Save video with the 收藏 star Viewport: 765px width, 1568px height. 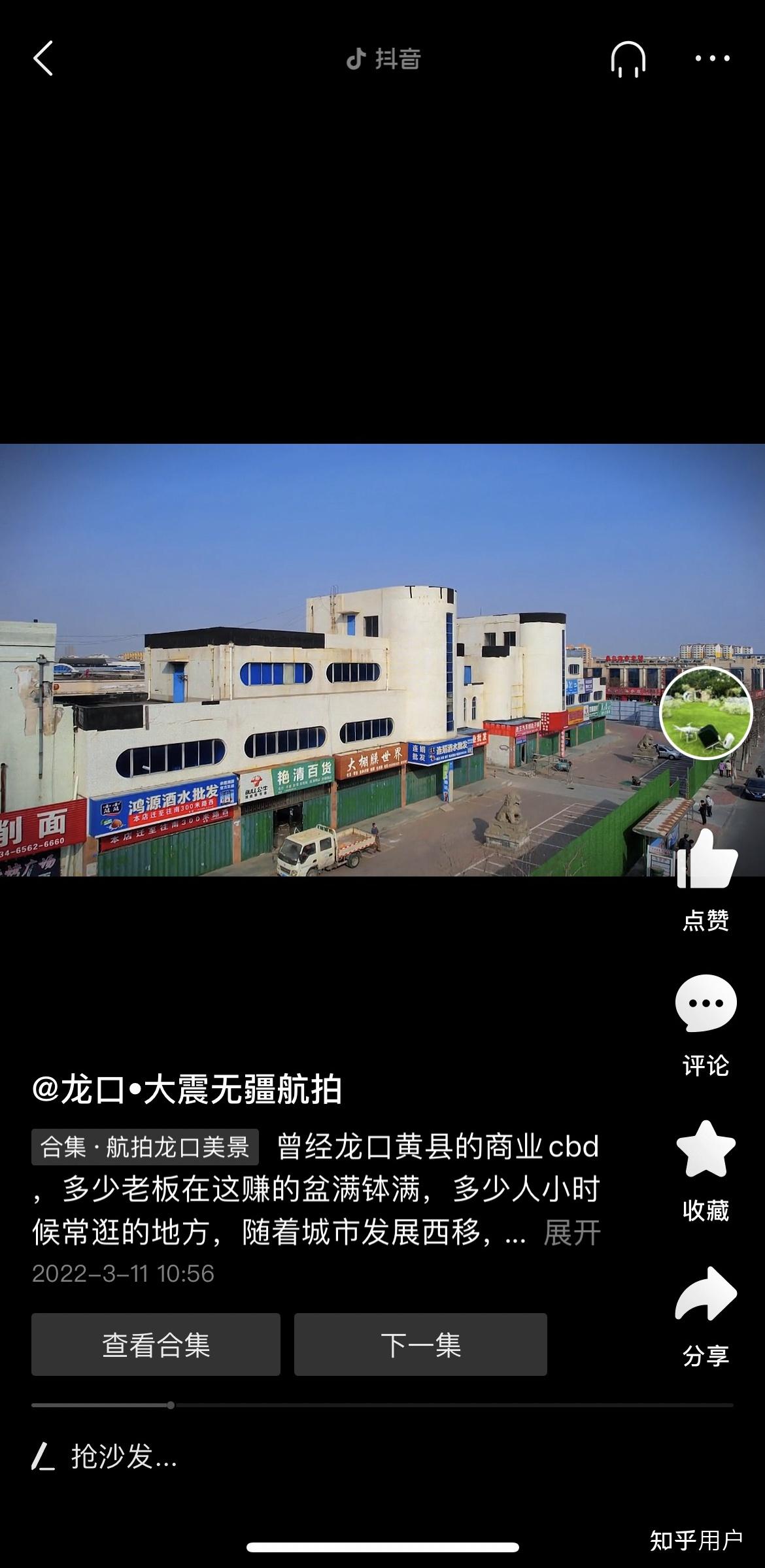(706, 1149)
